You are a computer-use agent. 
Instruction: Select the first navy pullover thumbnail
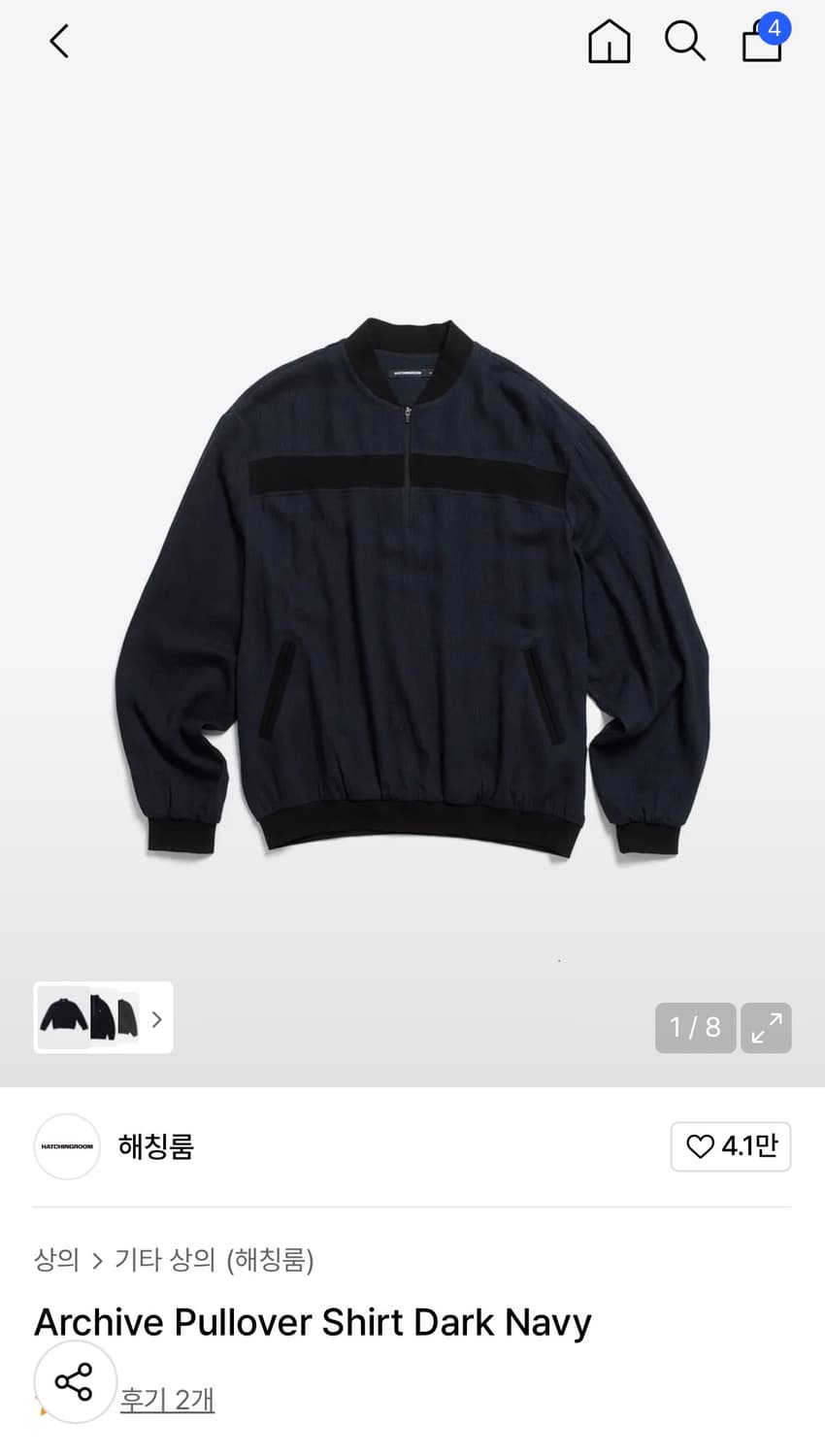click(63, 1017)
